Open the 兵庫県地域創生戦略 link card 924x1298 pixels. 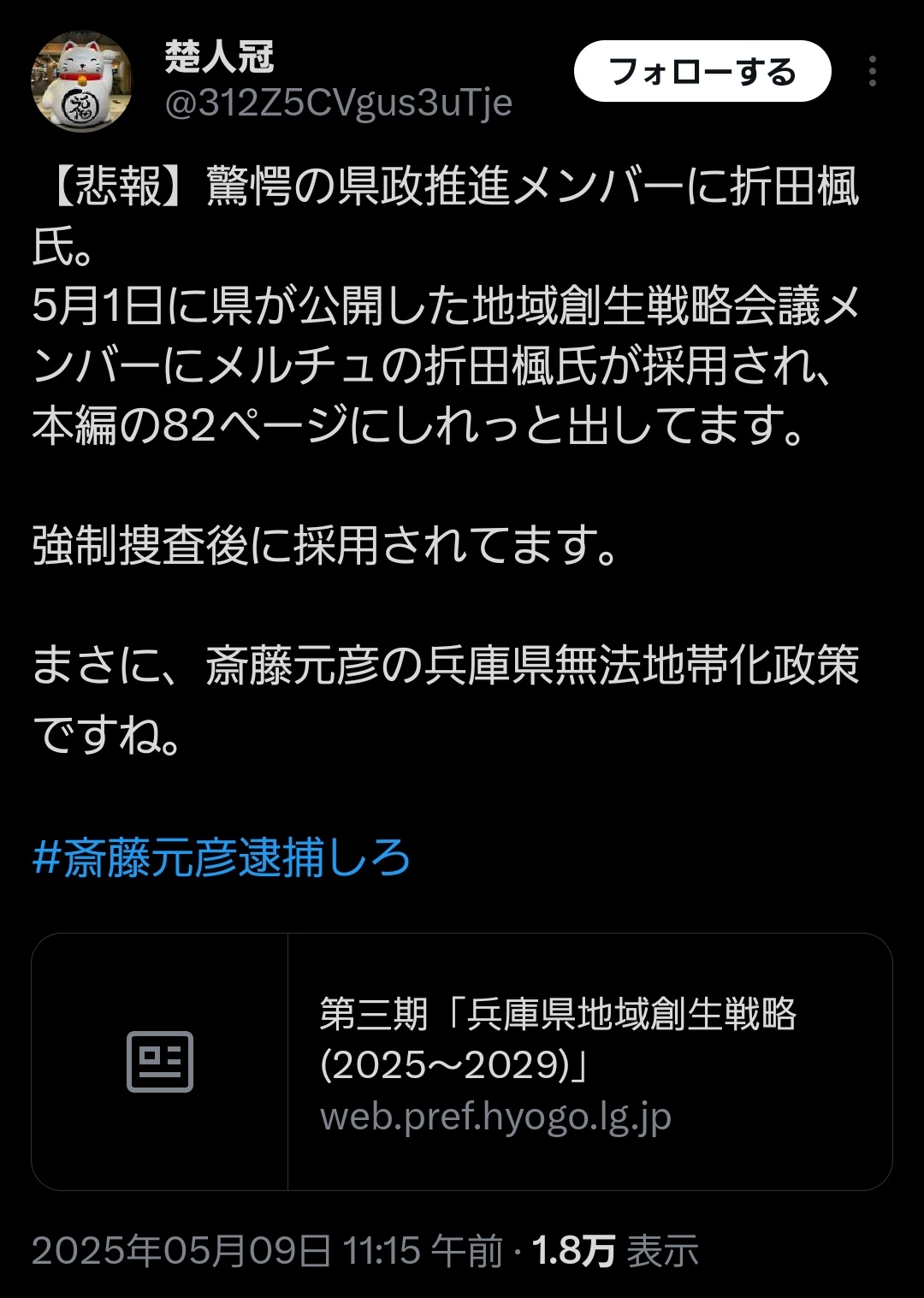pyautogui.click(x=462, y=1061)
